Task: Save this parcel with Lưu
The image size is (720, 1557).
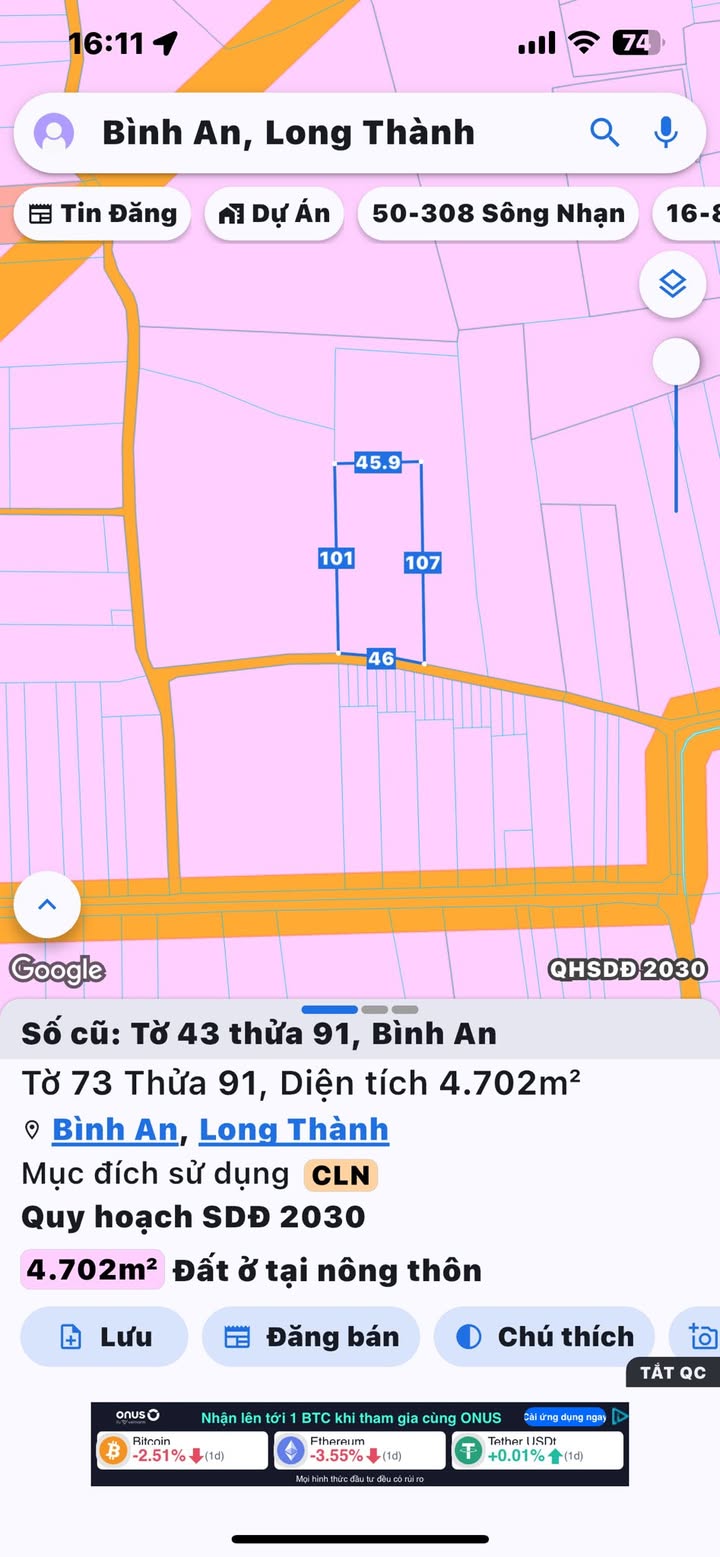Action: 105,1337
